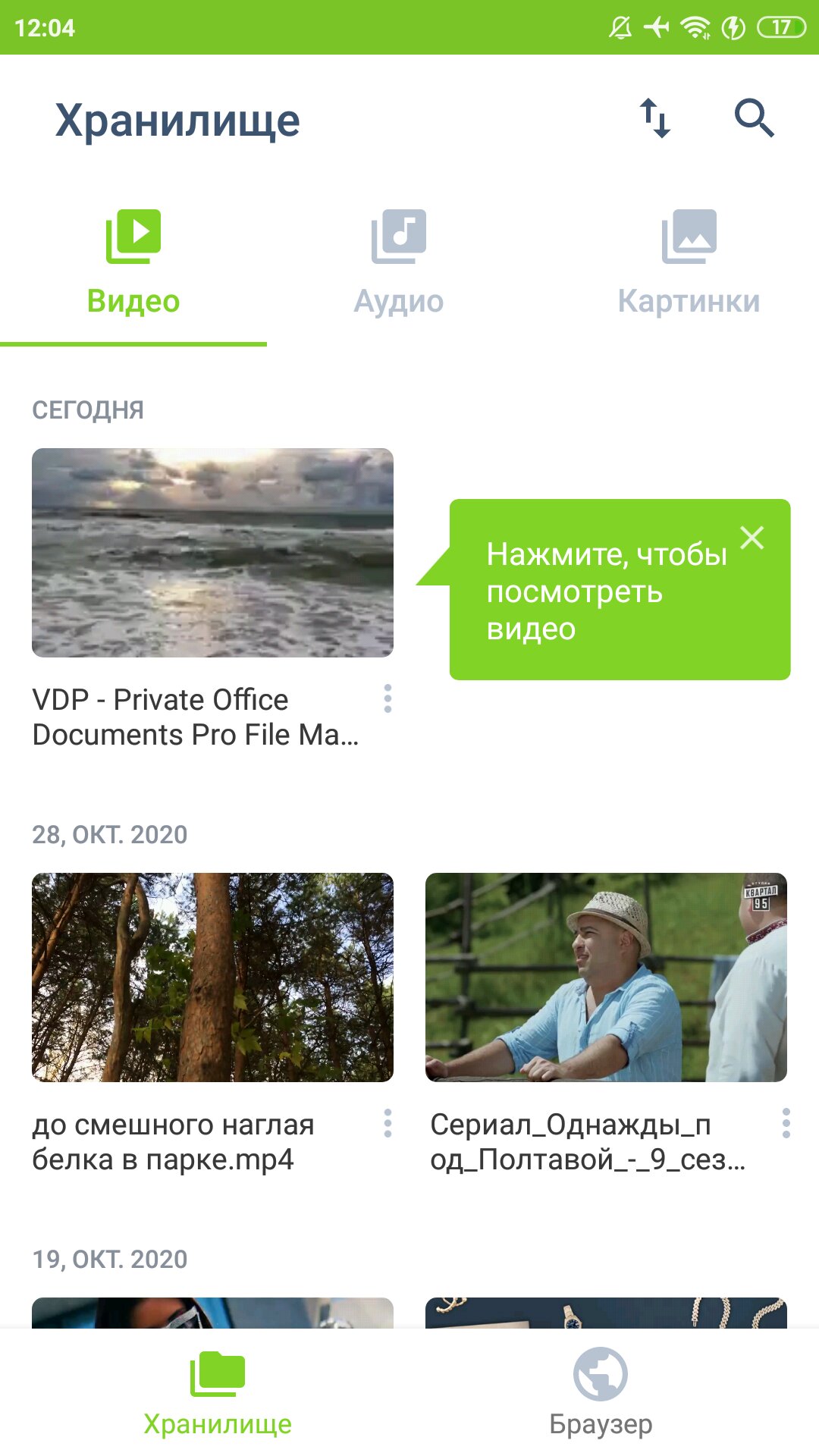This screenshot has height=1456, width=819.
Task: Switch to the Аудио tab
Action: (399, 262)
